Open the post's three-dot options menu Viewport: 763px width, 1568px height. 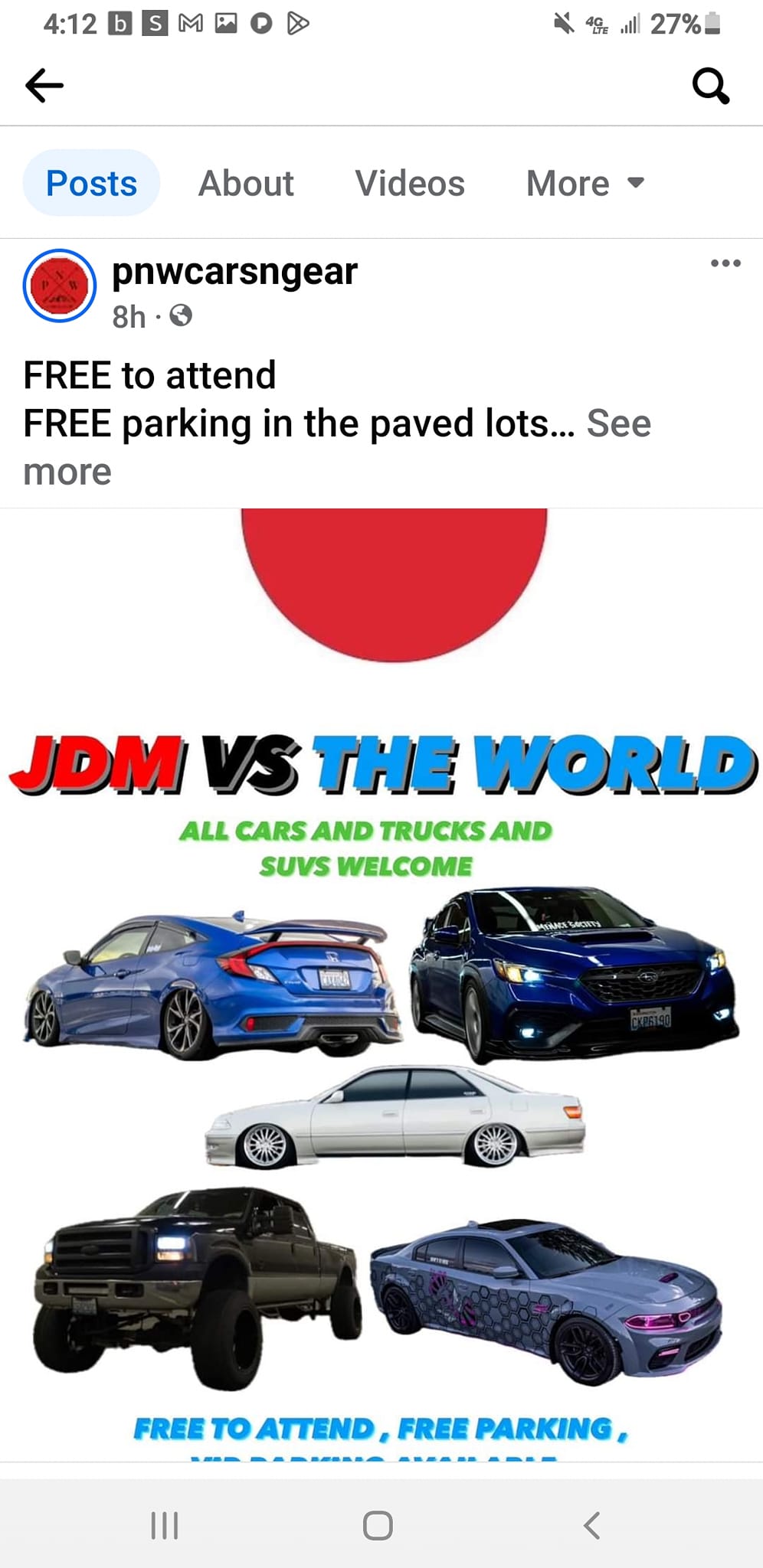(x=725, y=263)
